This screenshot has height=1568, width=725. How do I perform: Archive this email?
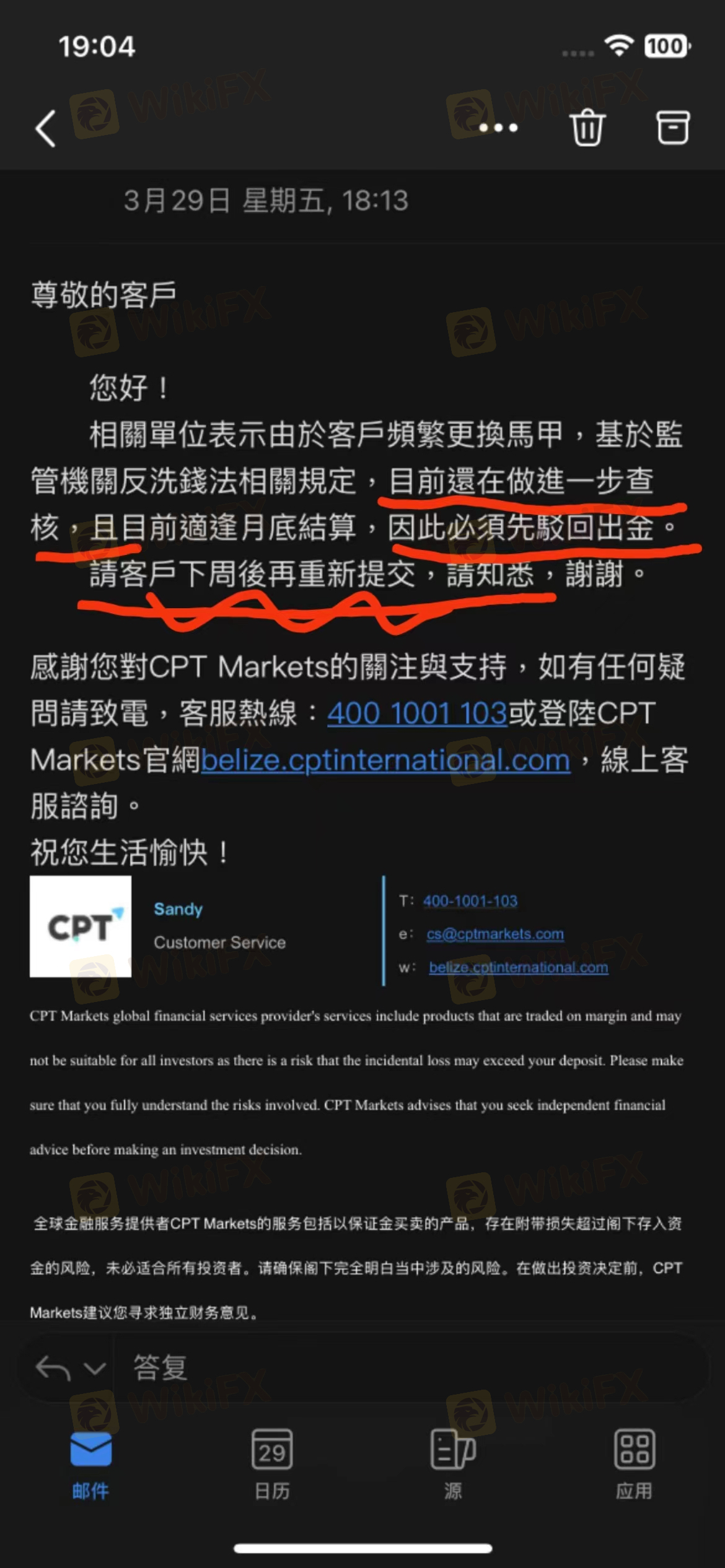point(672,128)
